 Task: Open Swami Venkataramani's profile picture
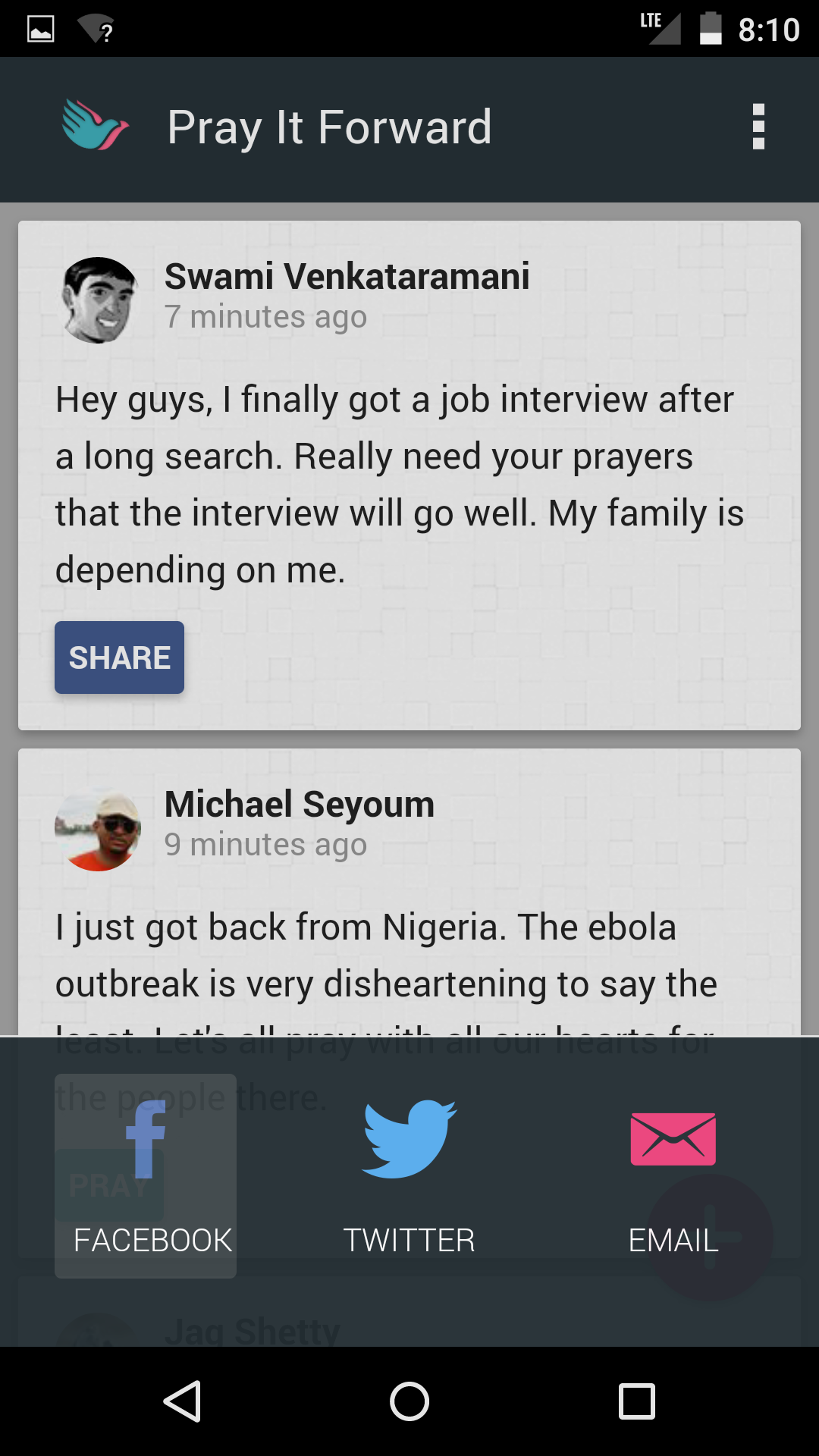tap(98, 300)
